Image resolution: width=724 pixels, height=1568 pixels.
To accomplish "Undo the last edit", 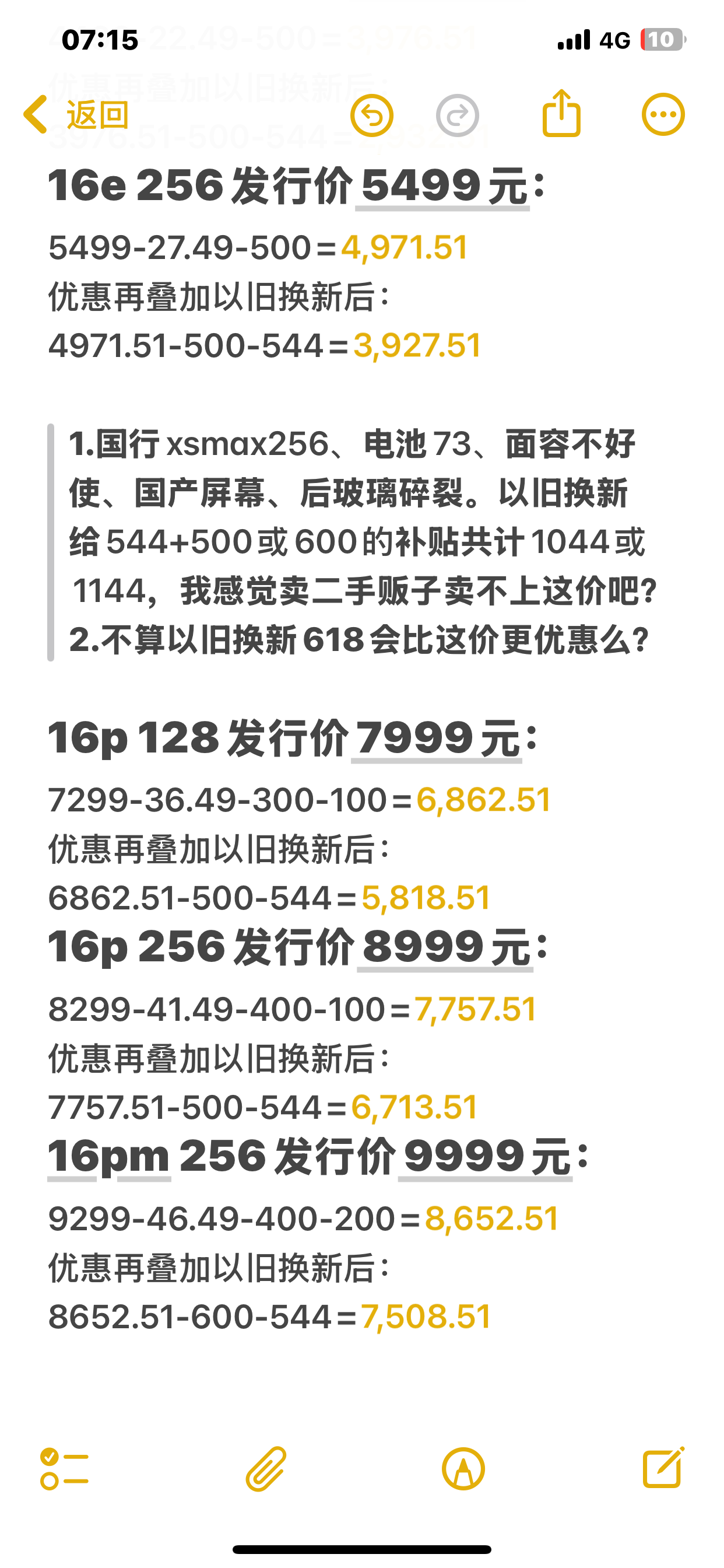I will coord(372,115).
